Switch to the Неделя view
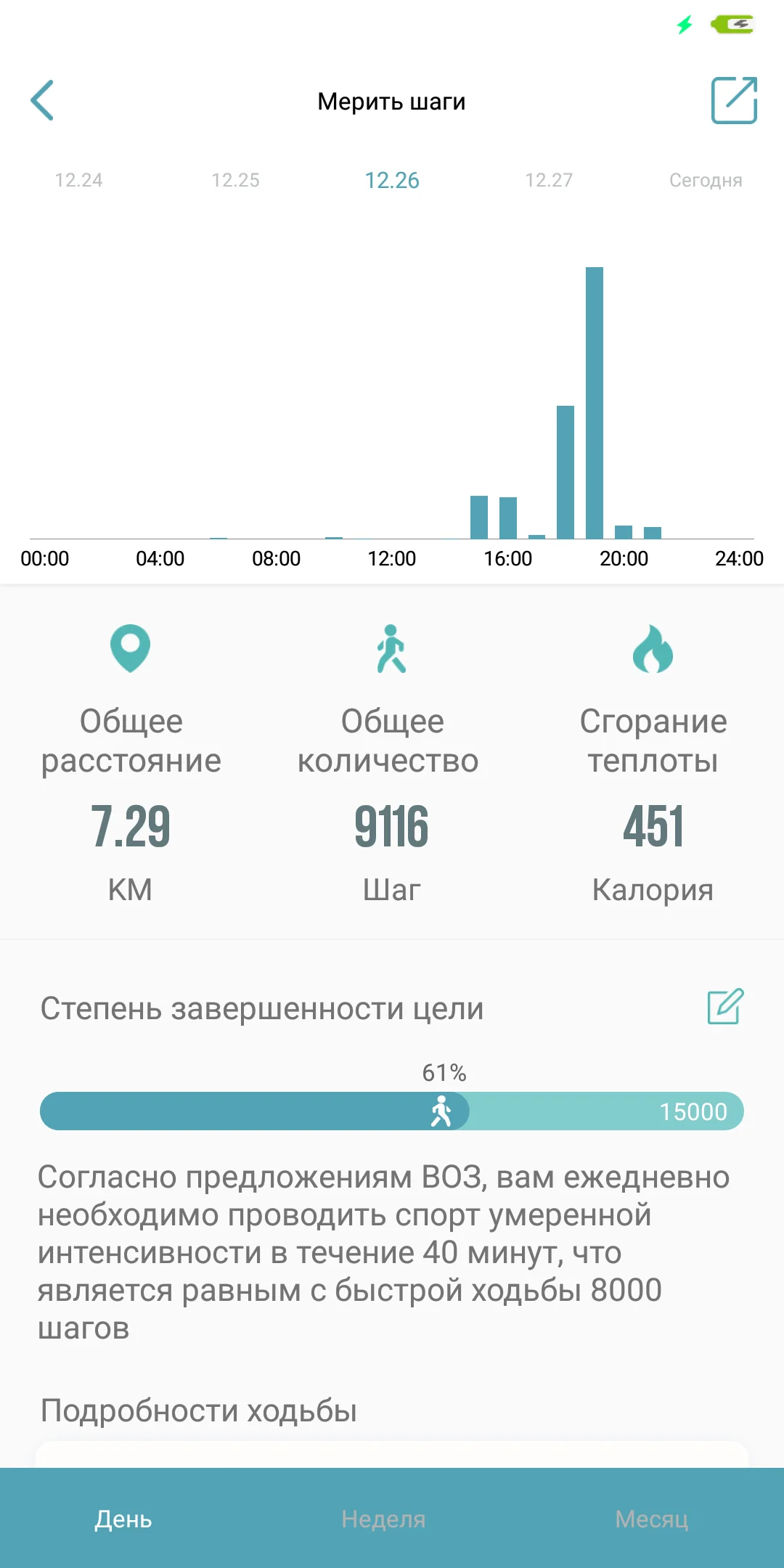The height and width of the screenshot is (1568, 784). coord(383,1519)
